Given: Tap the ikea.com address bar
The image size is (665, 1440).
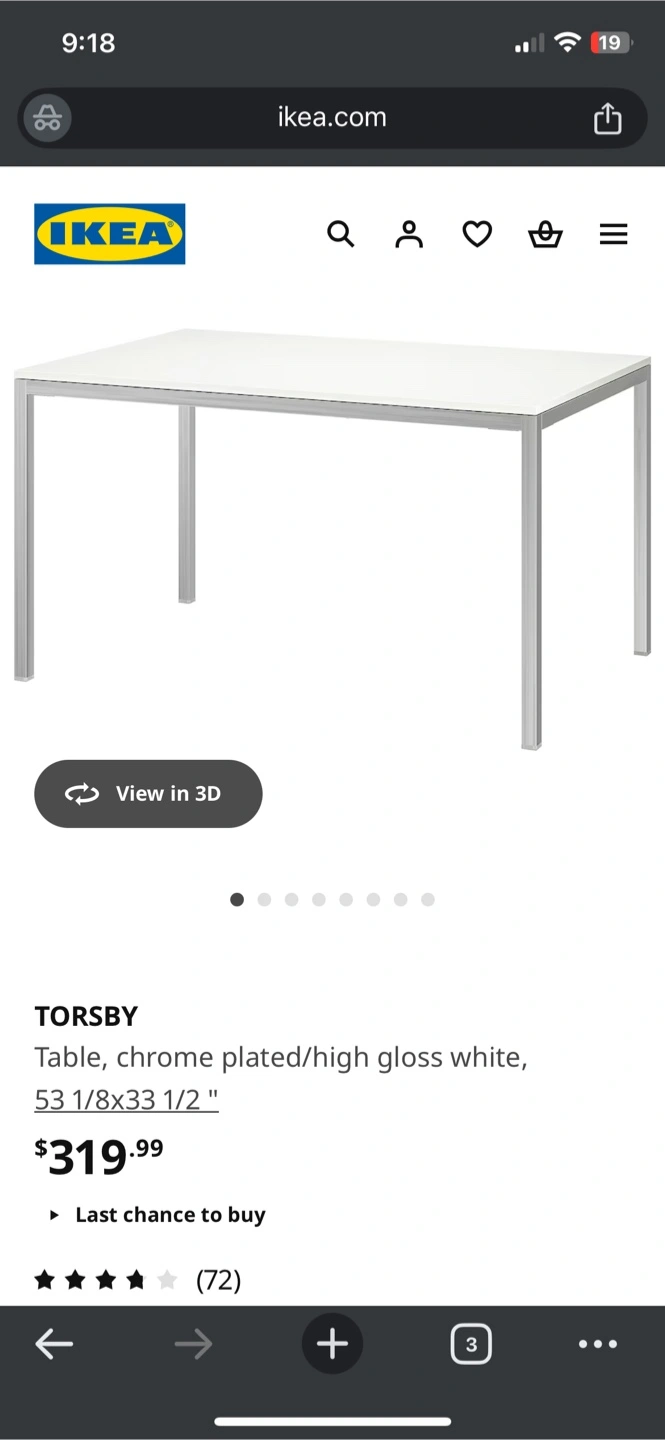Looking at the screenshot, I should click(x=332, y=118).
